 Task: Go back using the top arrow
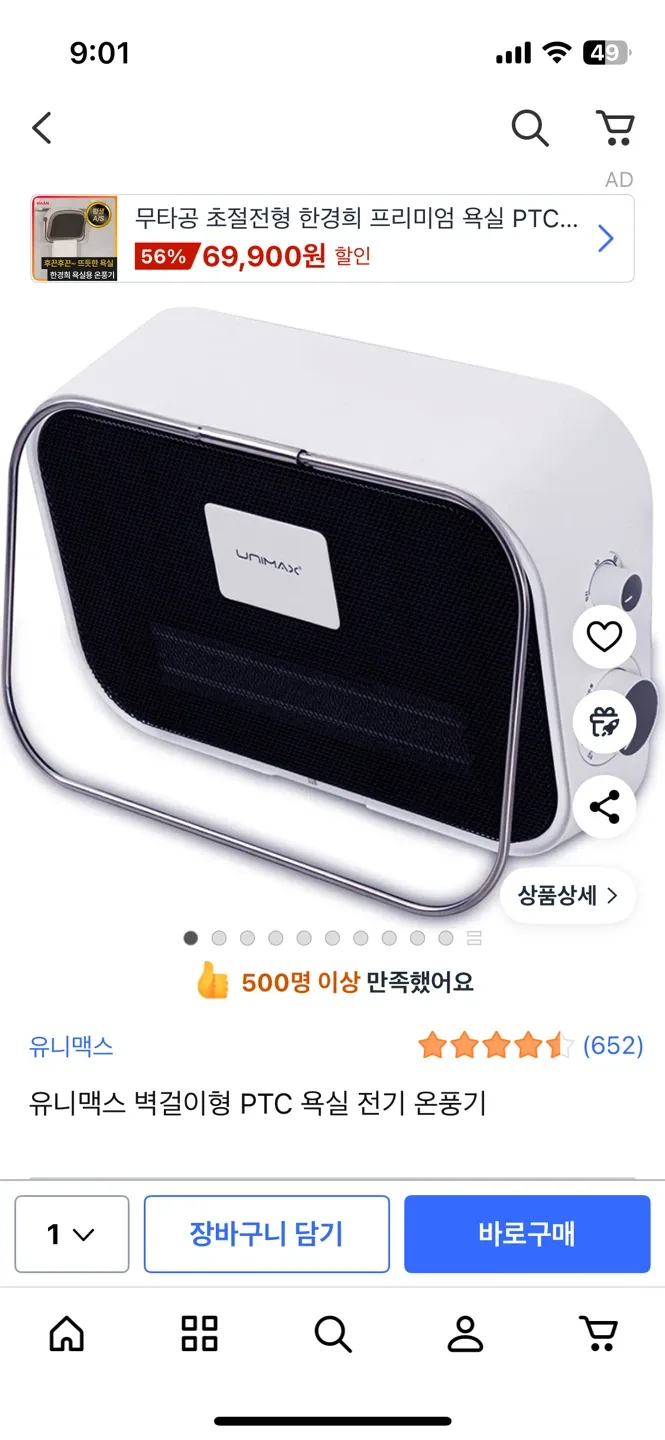point(42,128)
